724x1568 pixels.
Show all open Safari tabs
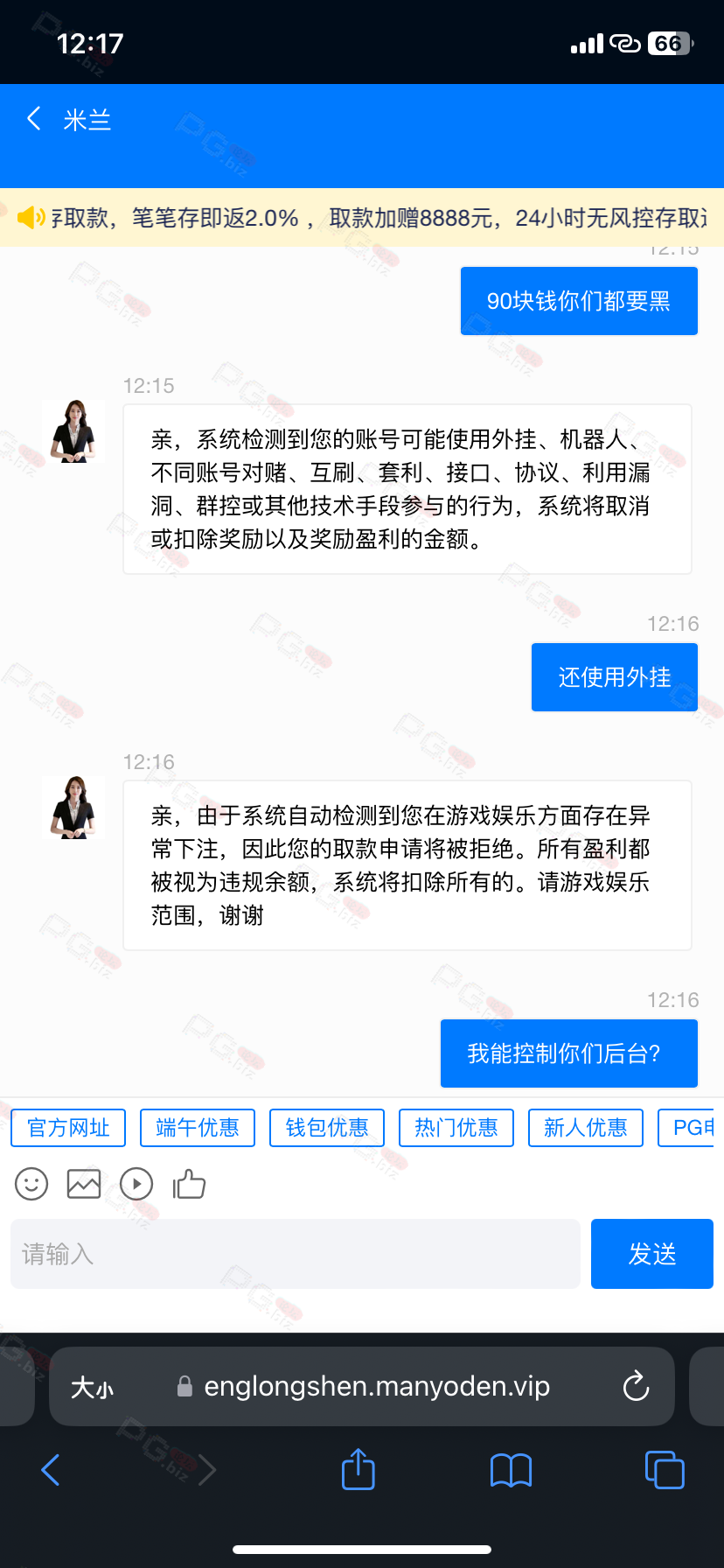tap(665, 1469)
